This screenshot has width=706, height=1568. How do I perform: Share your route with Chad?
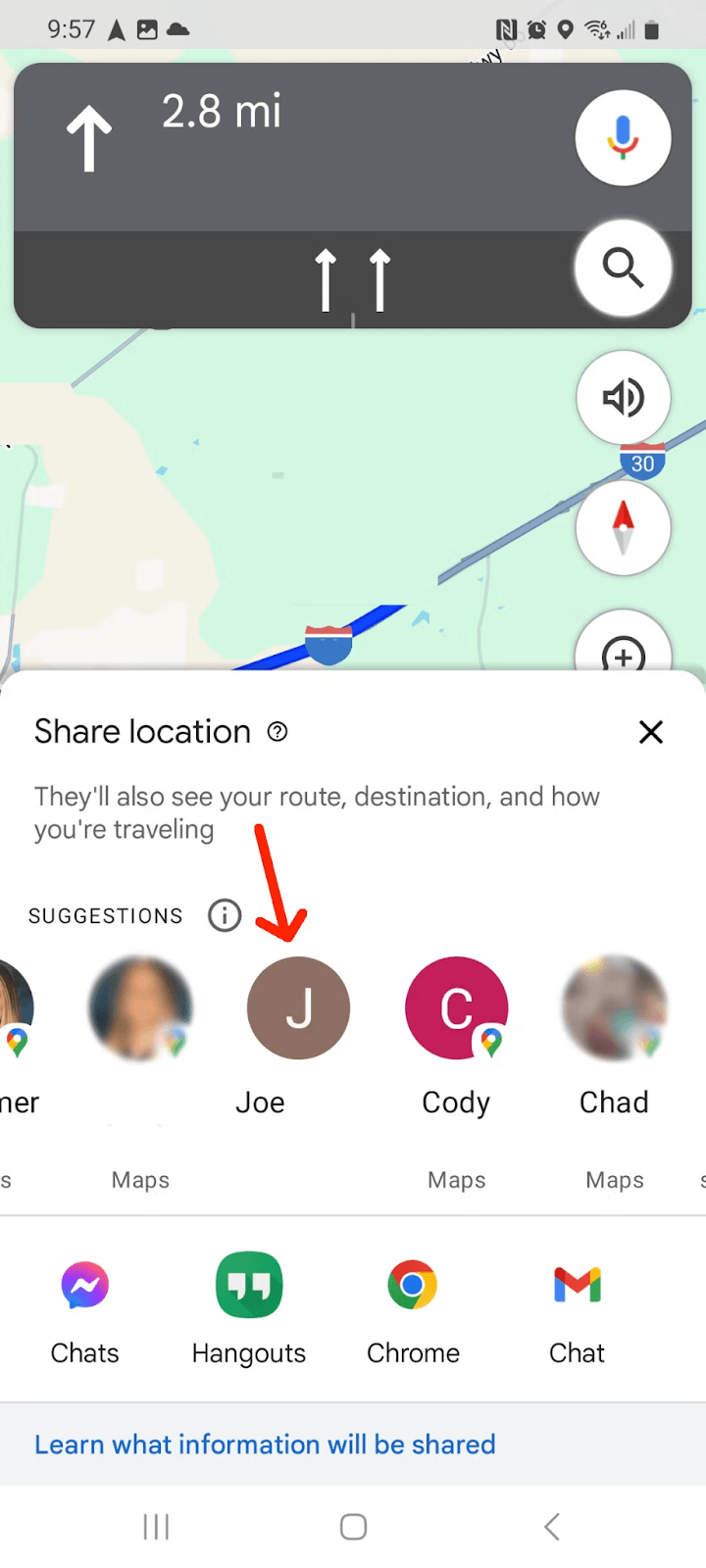click(614, 1007)
